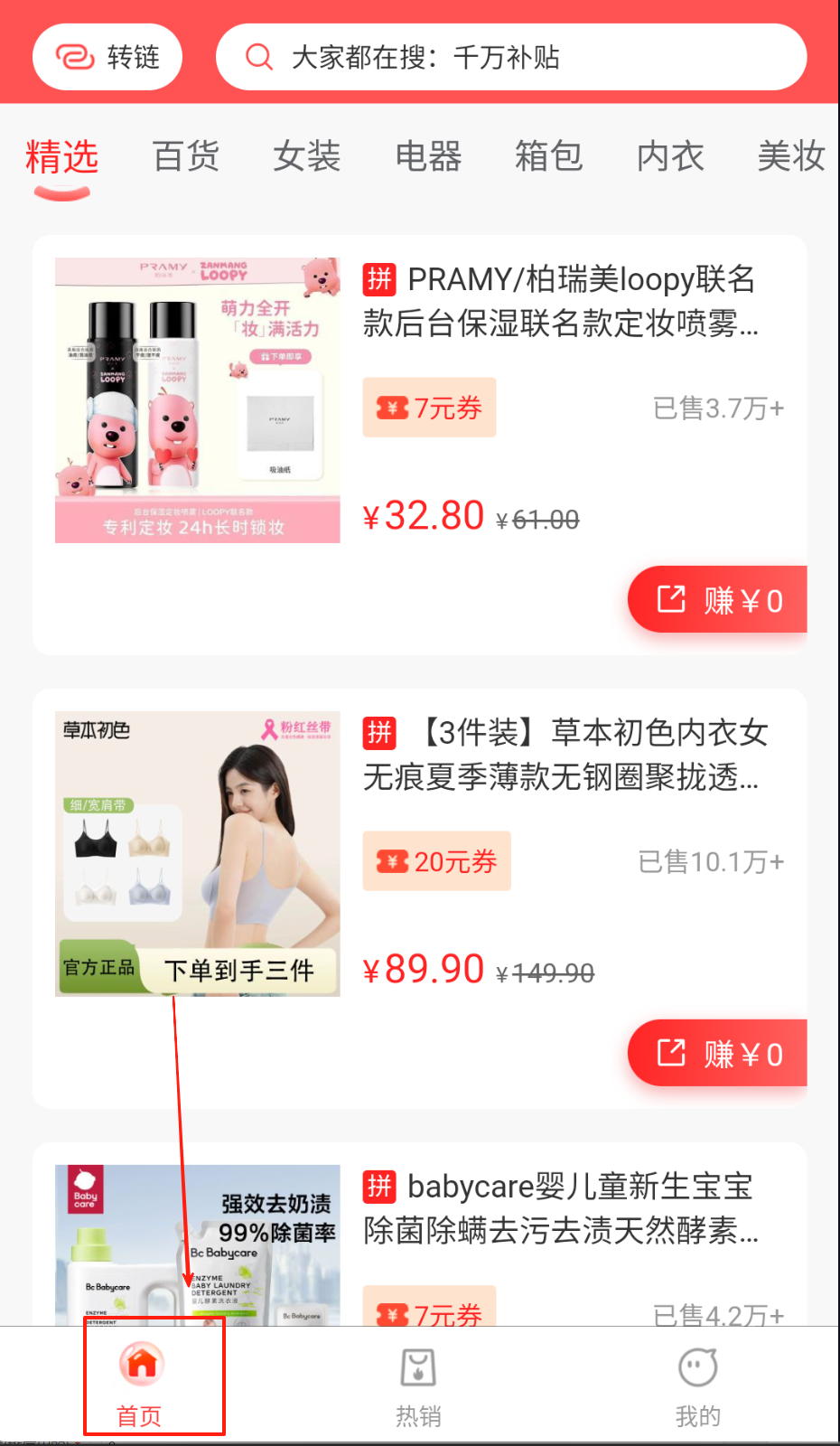Switch to the 精选 tab
This screenshot has height=1446, width=840.
pos(61,157)
